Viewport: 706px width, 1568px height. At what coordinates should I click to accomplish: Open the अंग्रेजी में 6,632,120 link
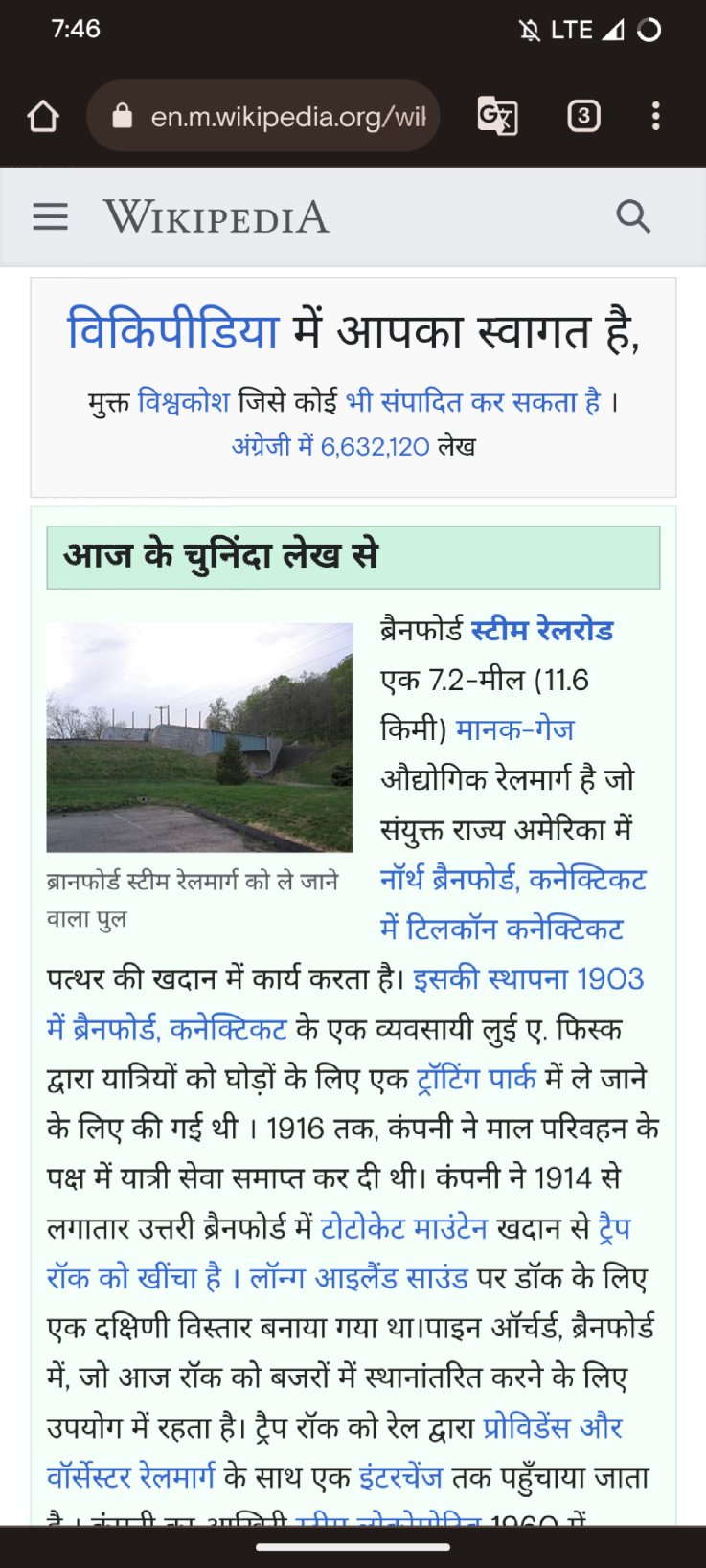(x=330, y=446)
